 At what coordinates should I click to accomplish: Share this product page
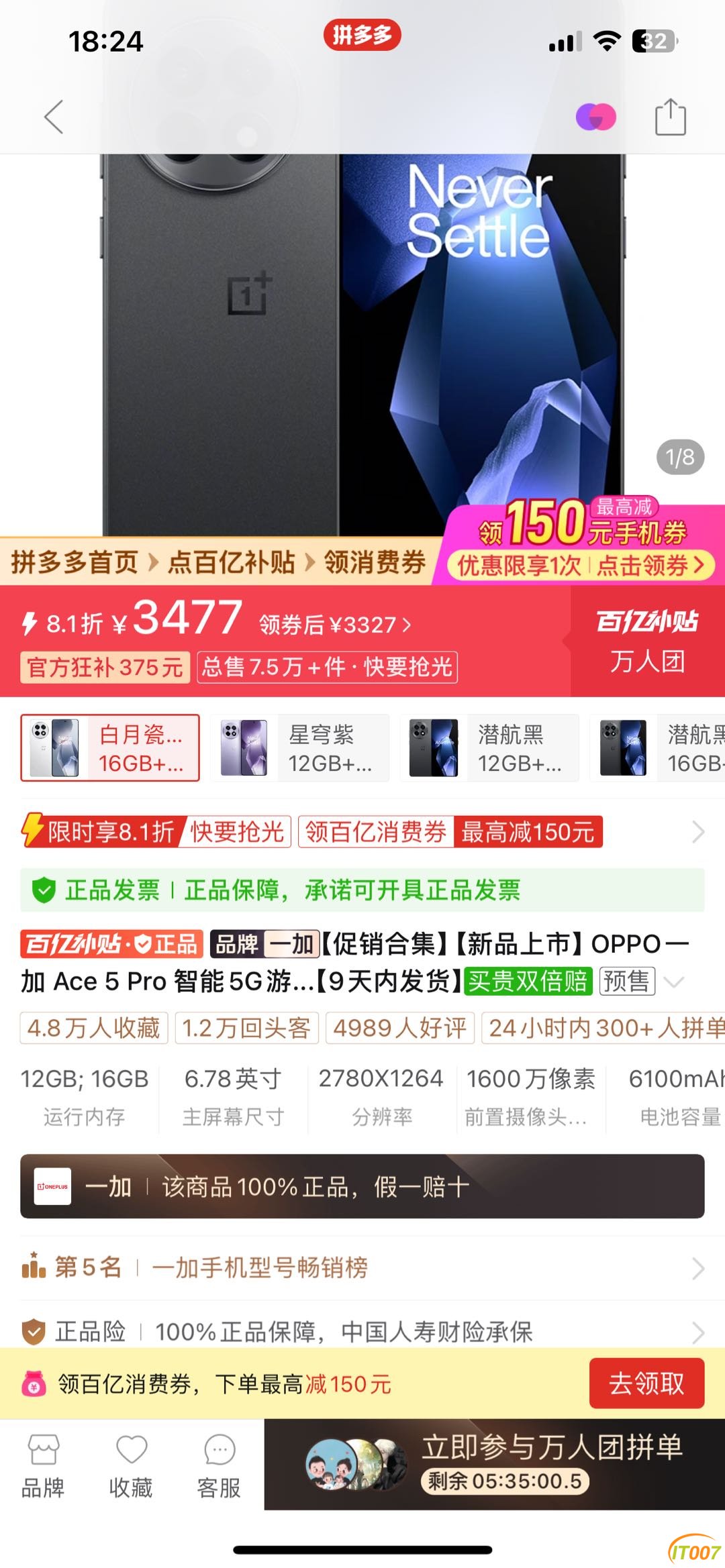670,117
